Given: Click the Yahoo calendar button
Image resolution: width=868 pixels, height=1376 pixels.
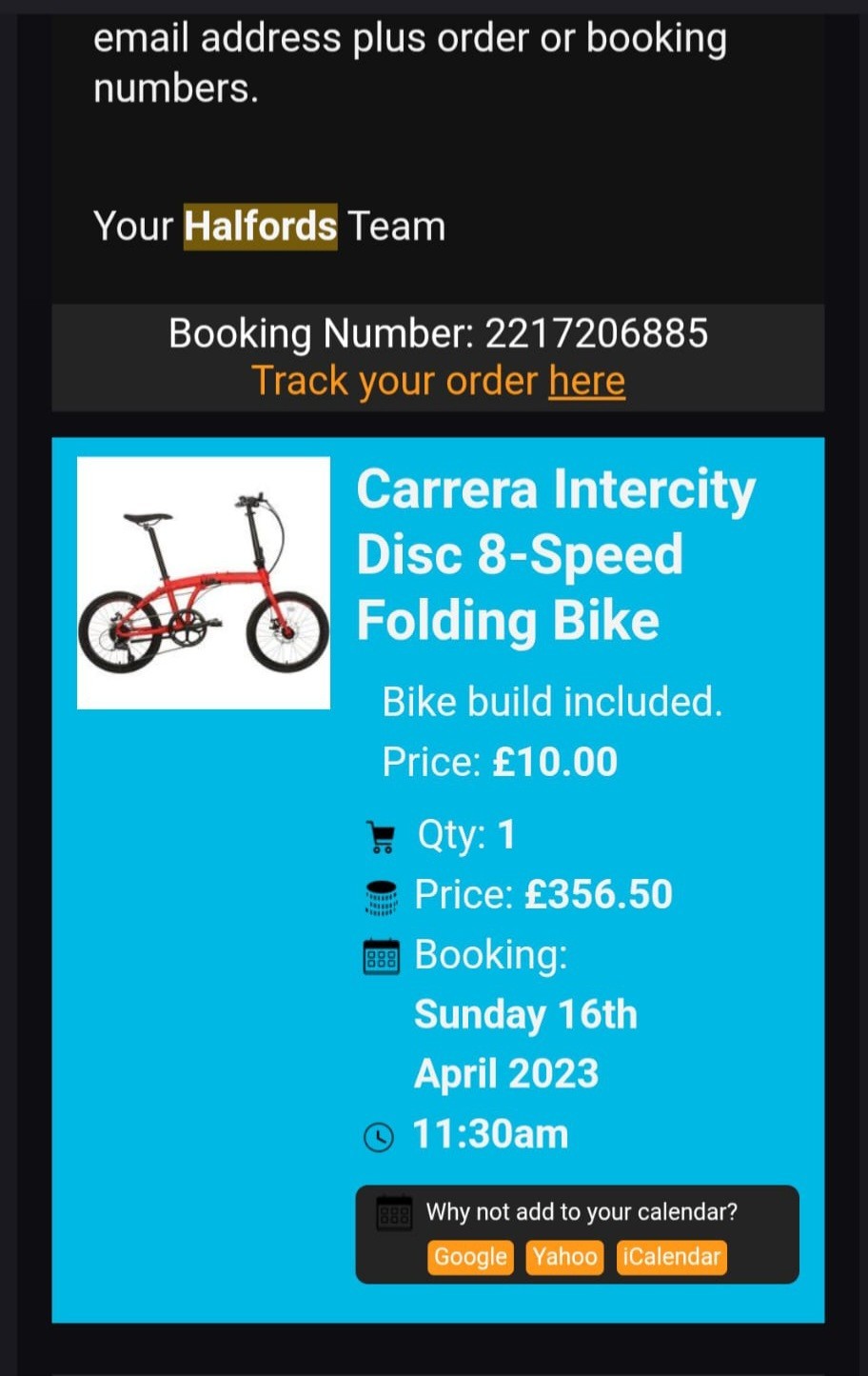Looking at the screenshot, I should tap(563, 1257).
